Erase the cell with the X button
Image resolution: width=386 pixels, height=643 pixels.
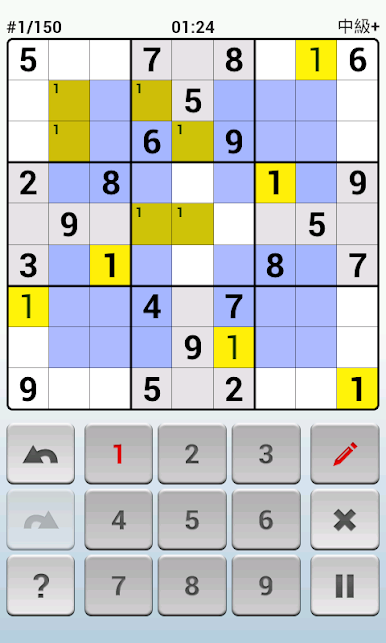click(345, 520)
